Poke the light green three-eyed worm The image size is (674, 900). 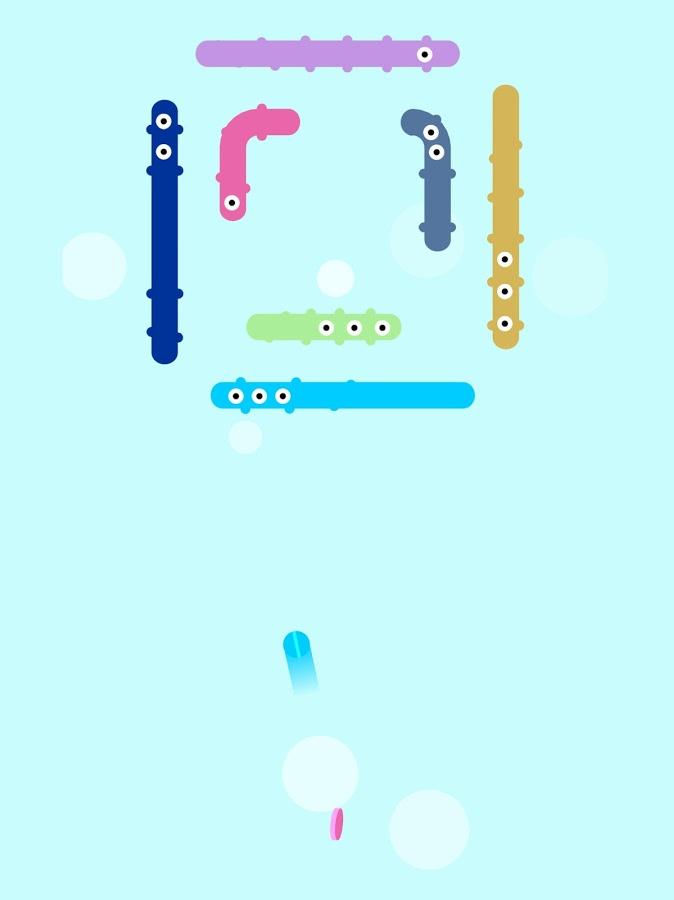tap(324, 327)
